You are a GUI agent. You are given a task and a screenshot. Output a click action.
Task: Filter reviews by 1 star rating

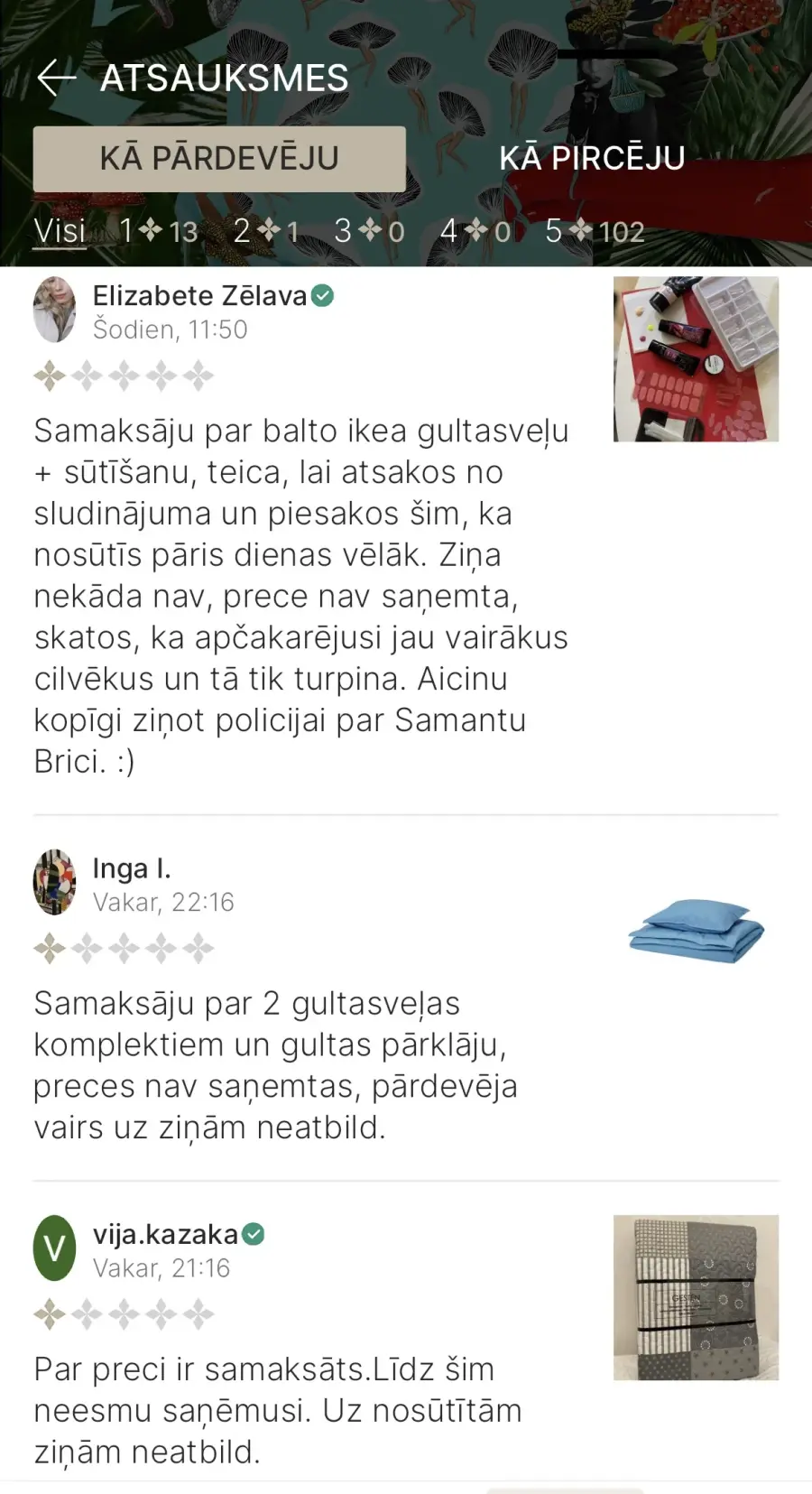[159, 231]
